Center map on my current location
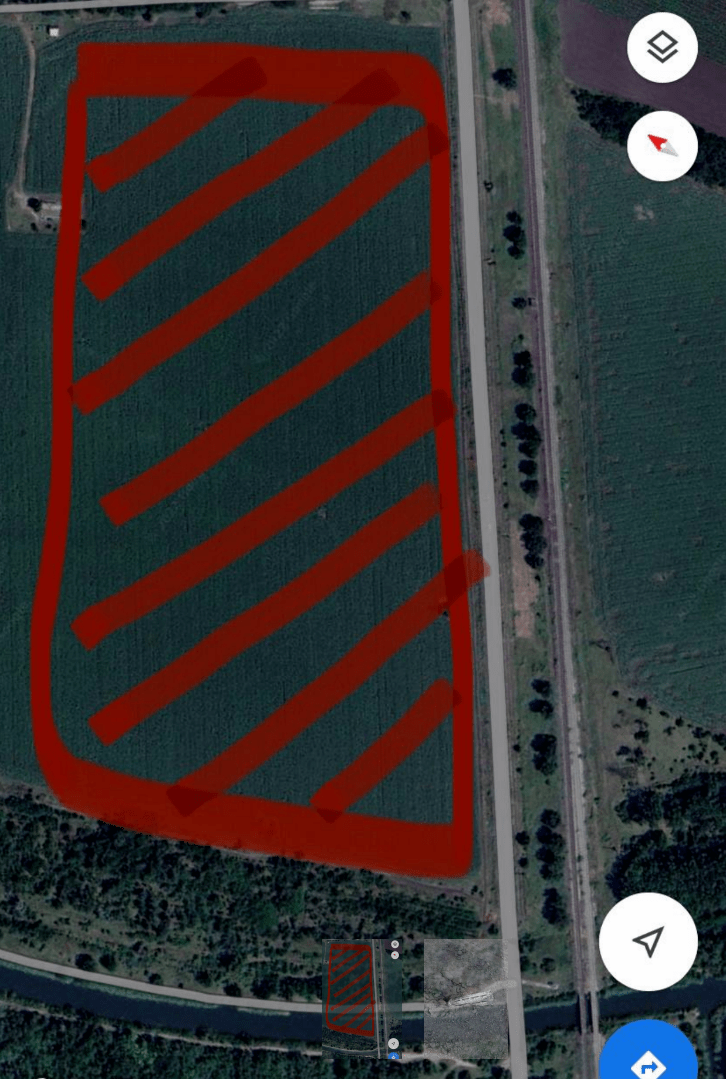The width and height of the screenshot is (726, 1079). [x=648, y=941]
